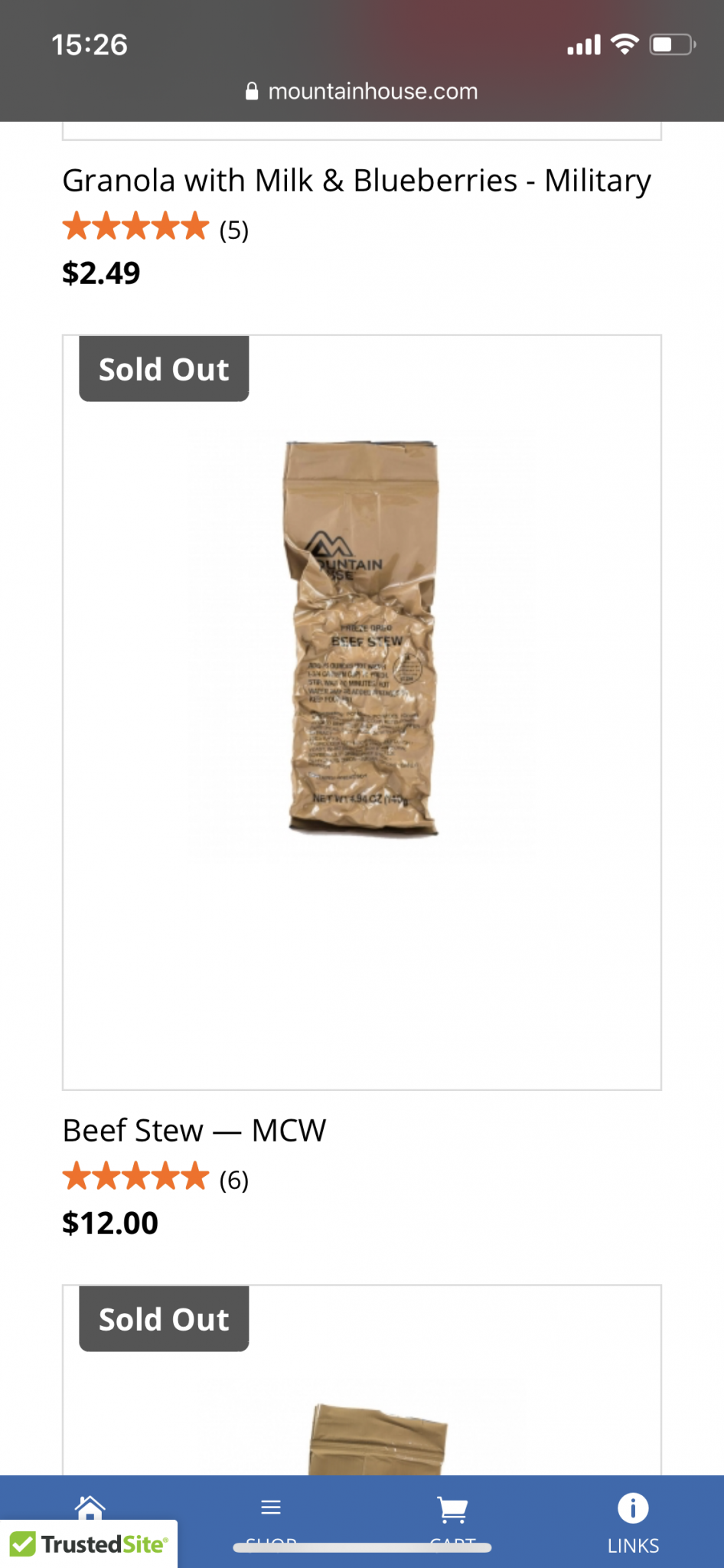Viewport: 724px width, 1568px height.
Task: Open the Shop menu tab
Action: click(271, 1520)
